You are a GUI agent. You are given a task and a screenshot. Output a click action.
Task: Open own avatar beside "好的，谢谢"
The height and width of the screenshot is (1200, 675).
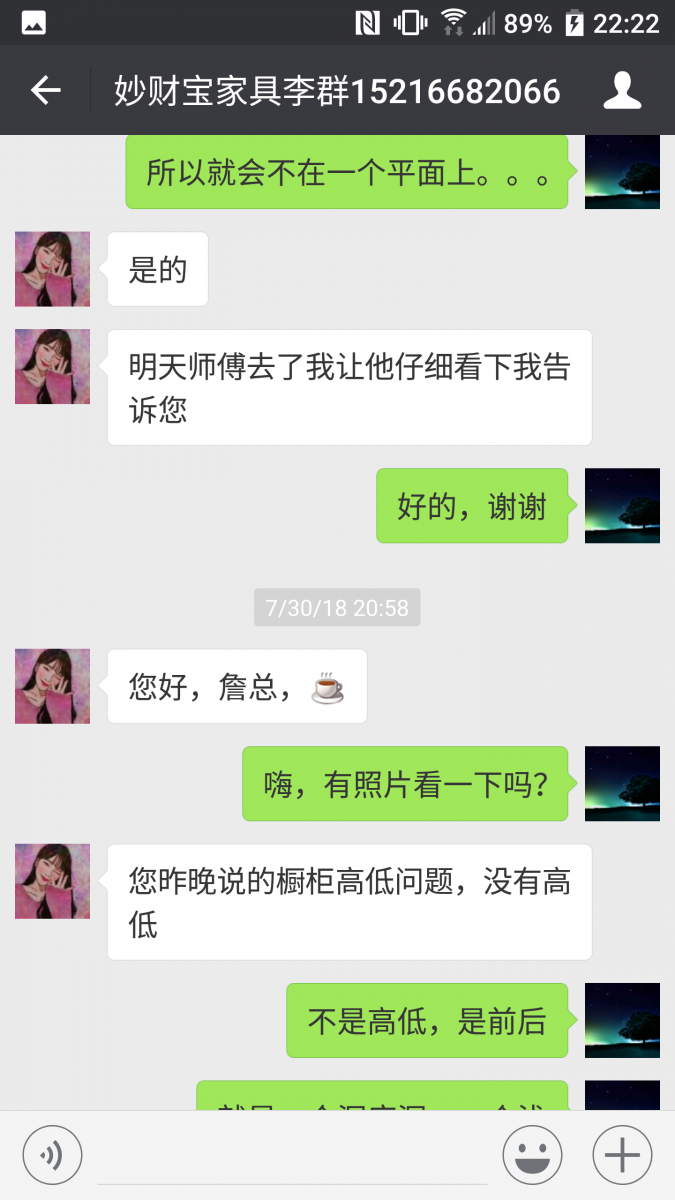[622, 506]
